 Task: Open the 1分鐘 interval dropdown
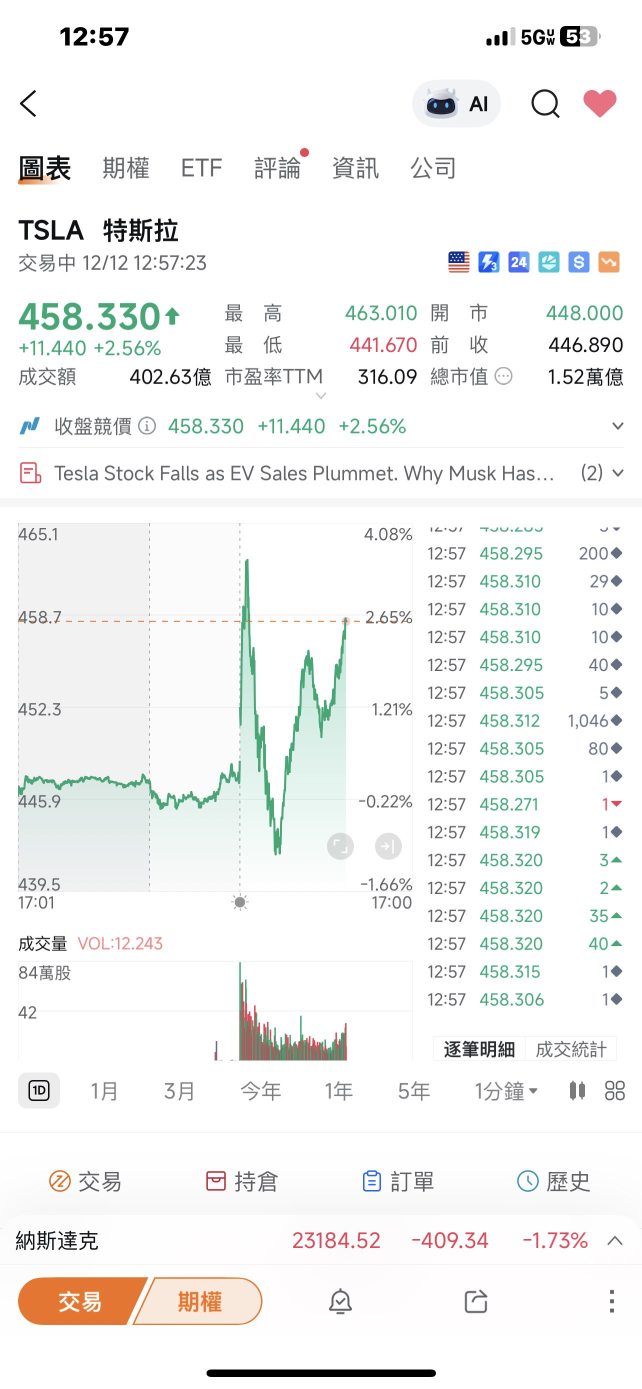point(506,1091)
